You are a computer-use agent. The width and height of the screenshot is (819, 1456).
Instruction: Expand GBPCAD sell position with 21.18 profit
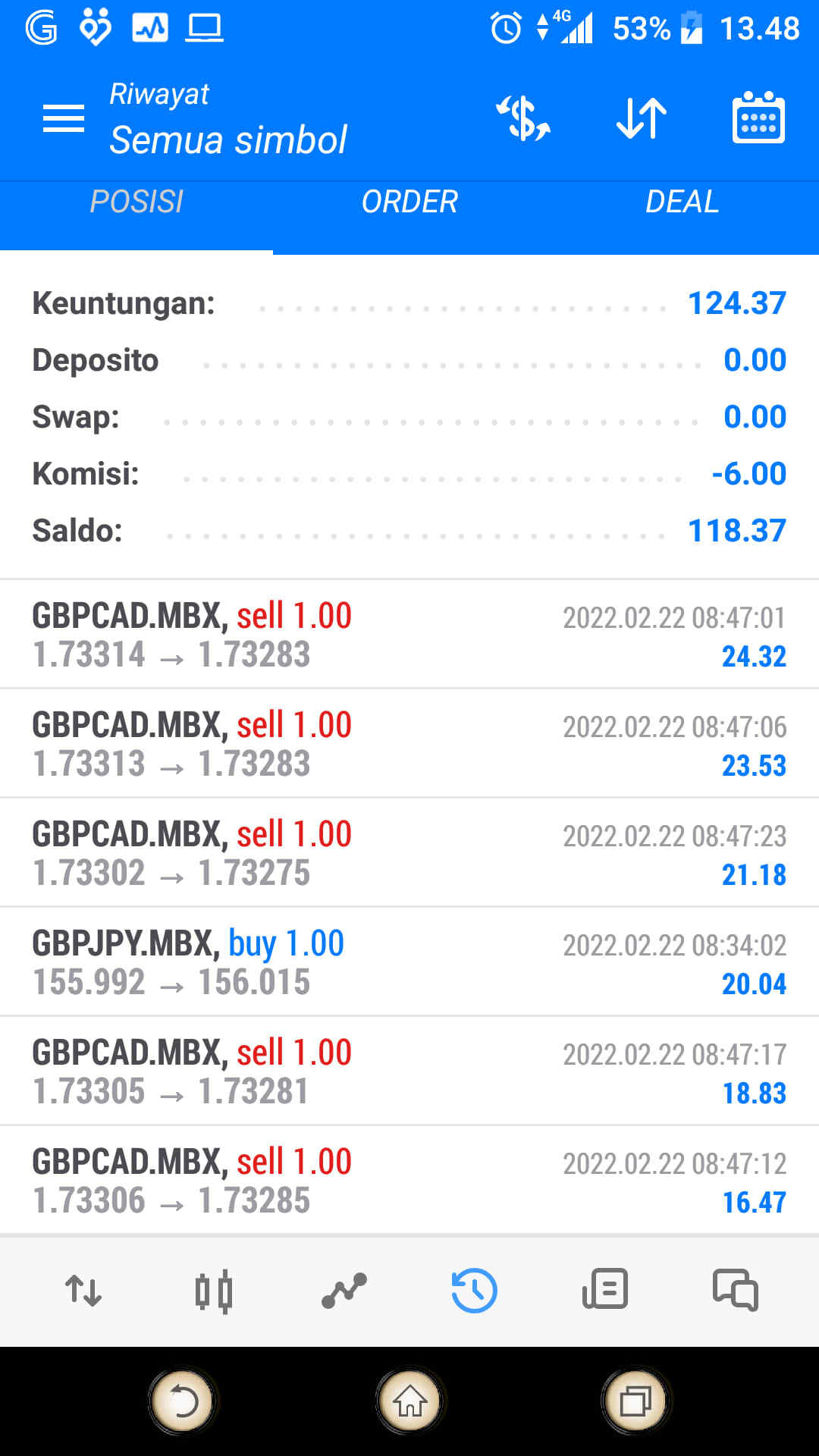tap(409, 853)
